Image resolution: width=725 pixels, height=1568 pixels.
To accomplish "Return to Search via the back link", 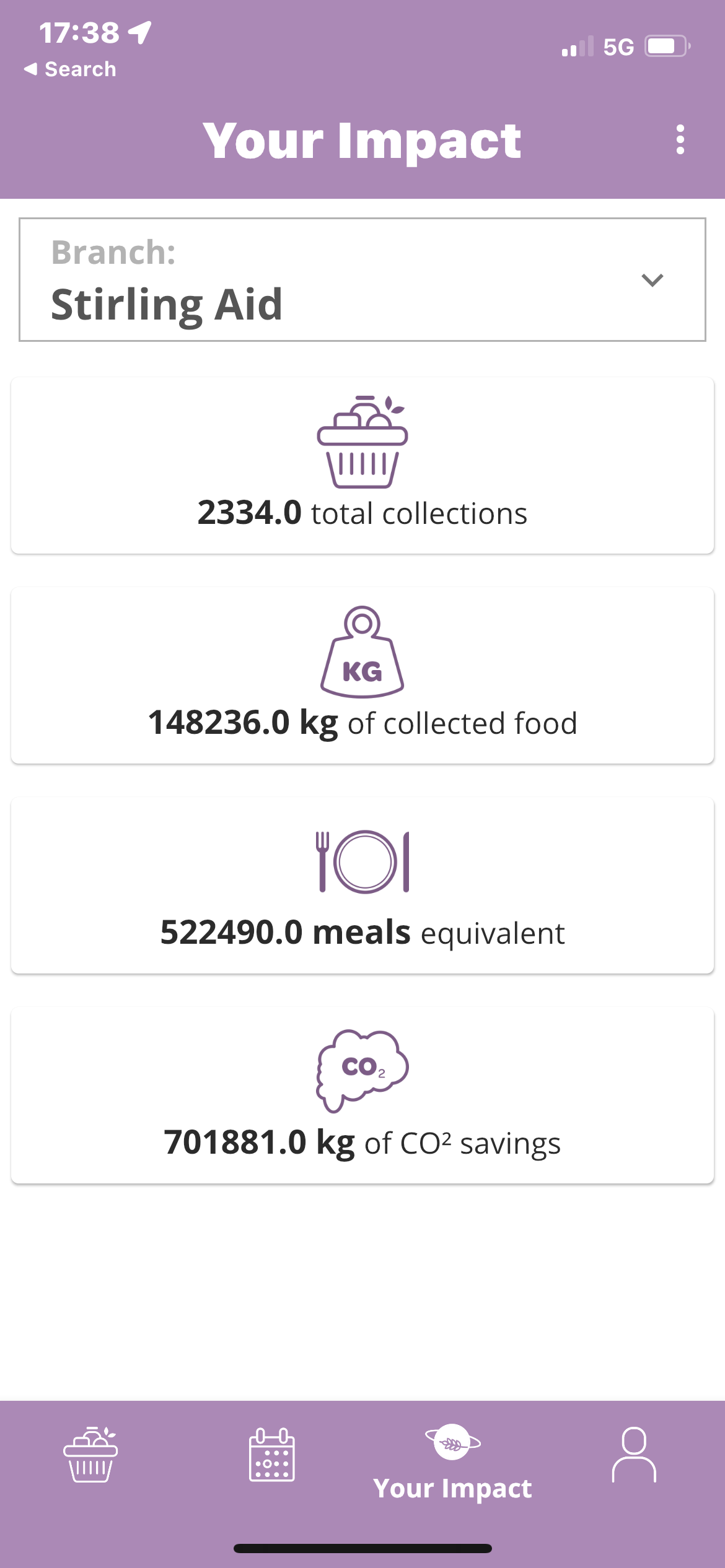I will tap(70, 69).
